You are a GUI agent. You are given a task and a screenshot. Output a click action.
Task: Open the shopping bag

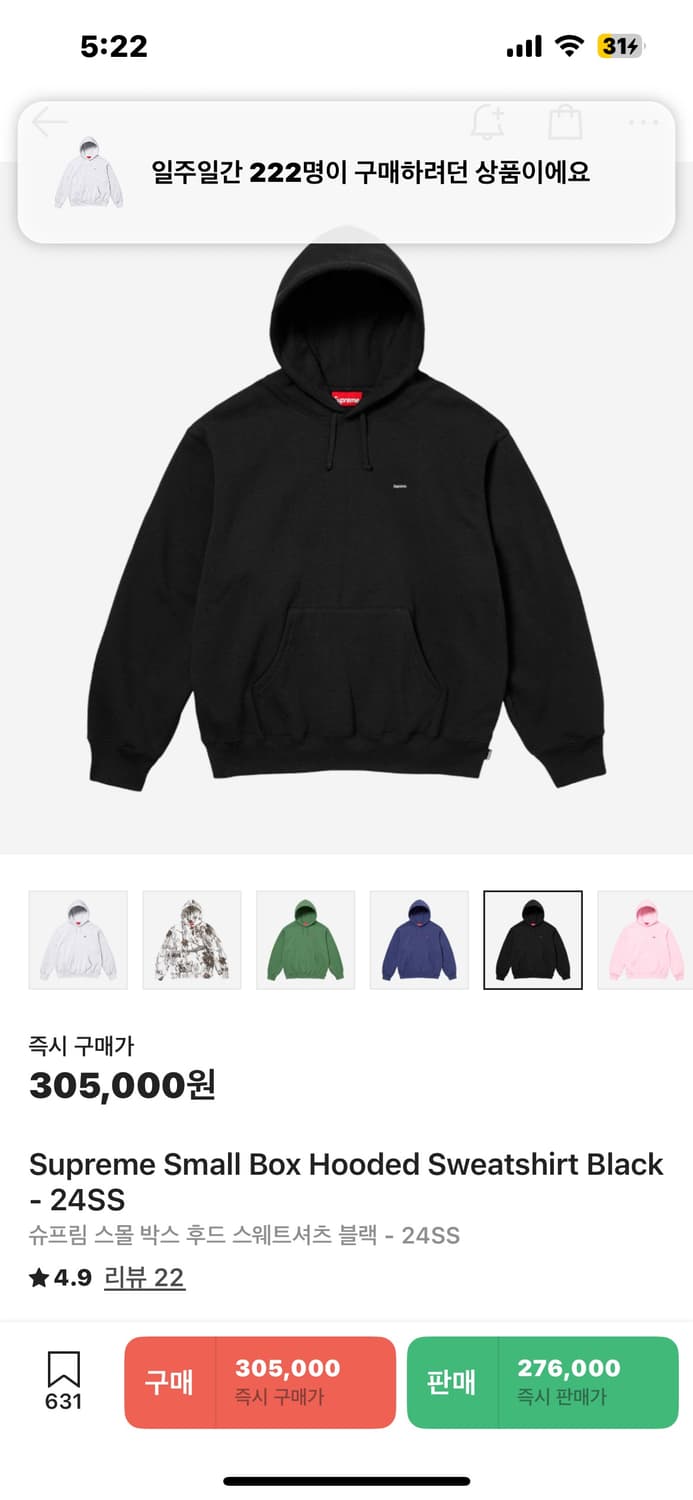[x=565, y=122]
